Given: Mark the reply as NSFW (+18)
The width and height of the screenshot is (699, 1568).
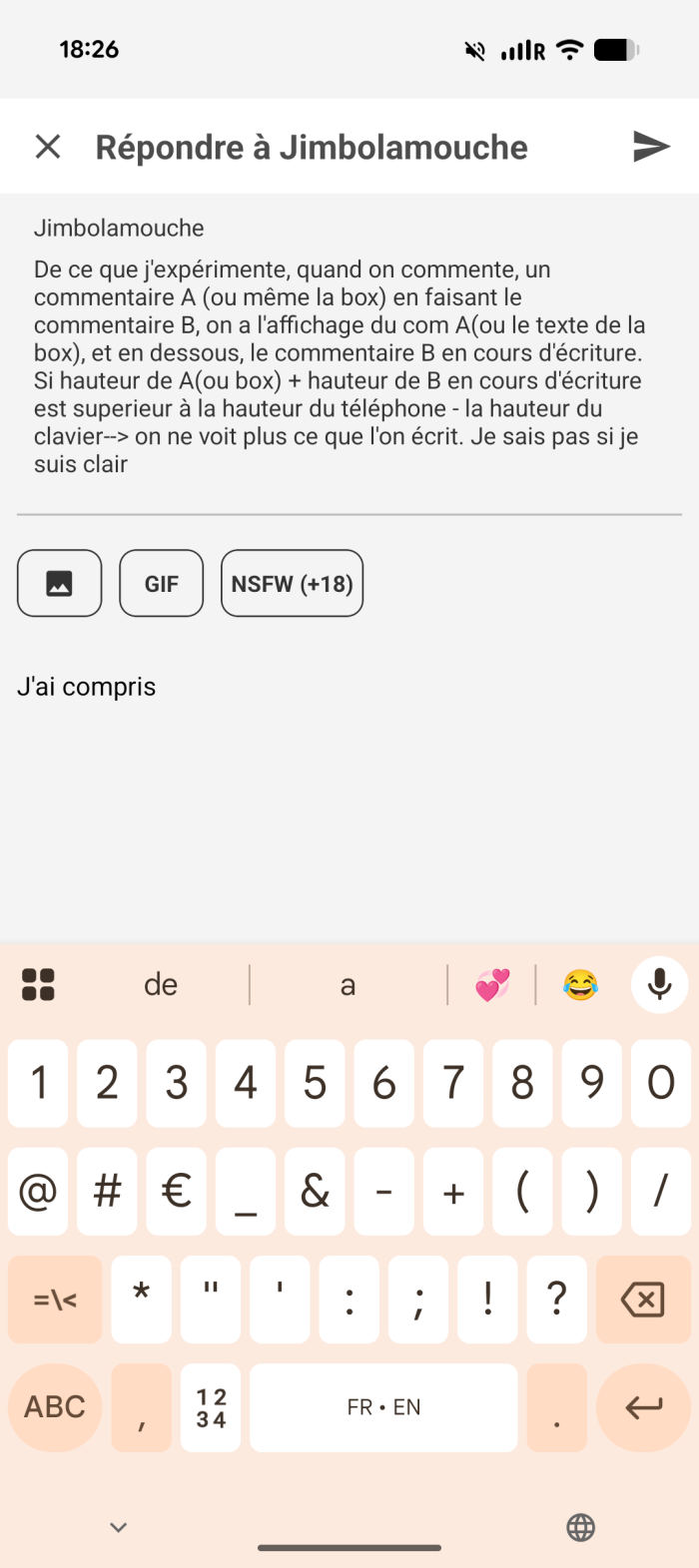Looking at the screenshot, I should coord(292,584).
